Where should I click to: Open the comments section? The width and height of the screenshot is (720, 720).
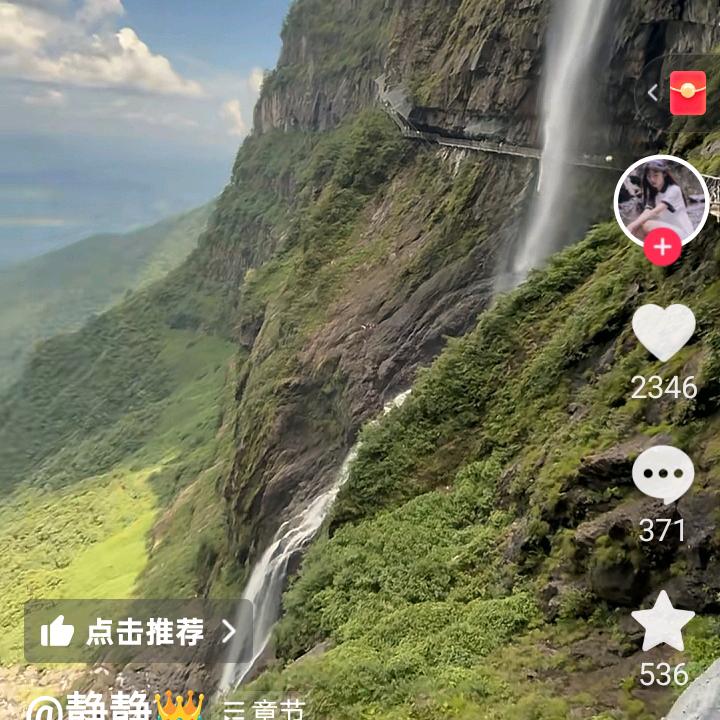coord(663,474)
